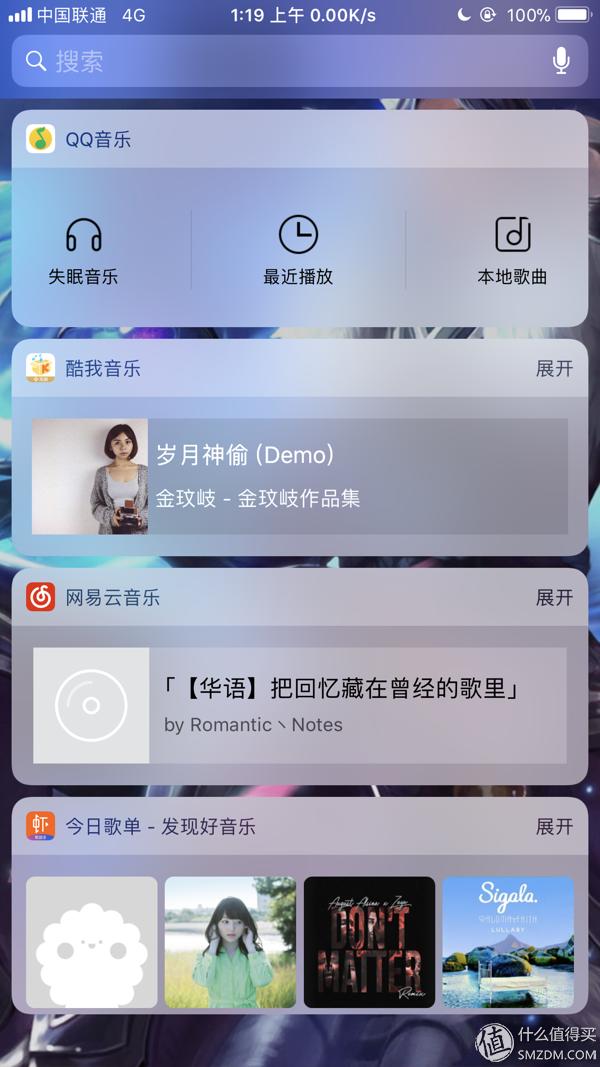The width and height of the screenshot is (600, 1067).
Task: Open the Don't Matter album cover
Action: (369, 942)
